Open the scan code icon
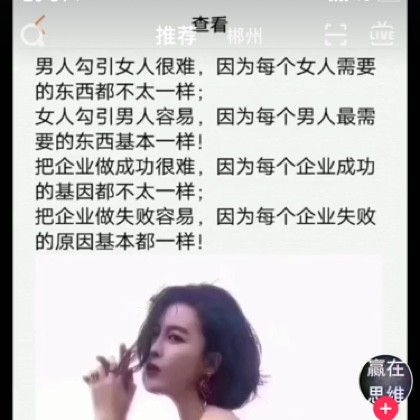 (335, 35)
